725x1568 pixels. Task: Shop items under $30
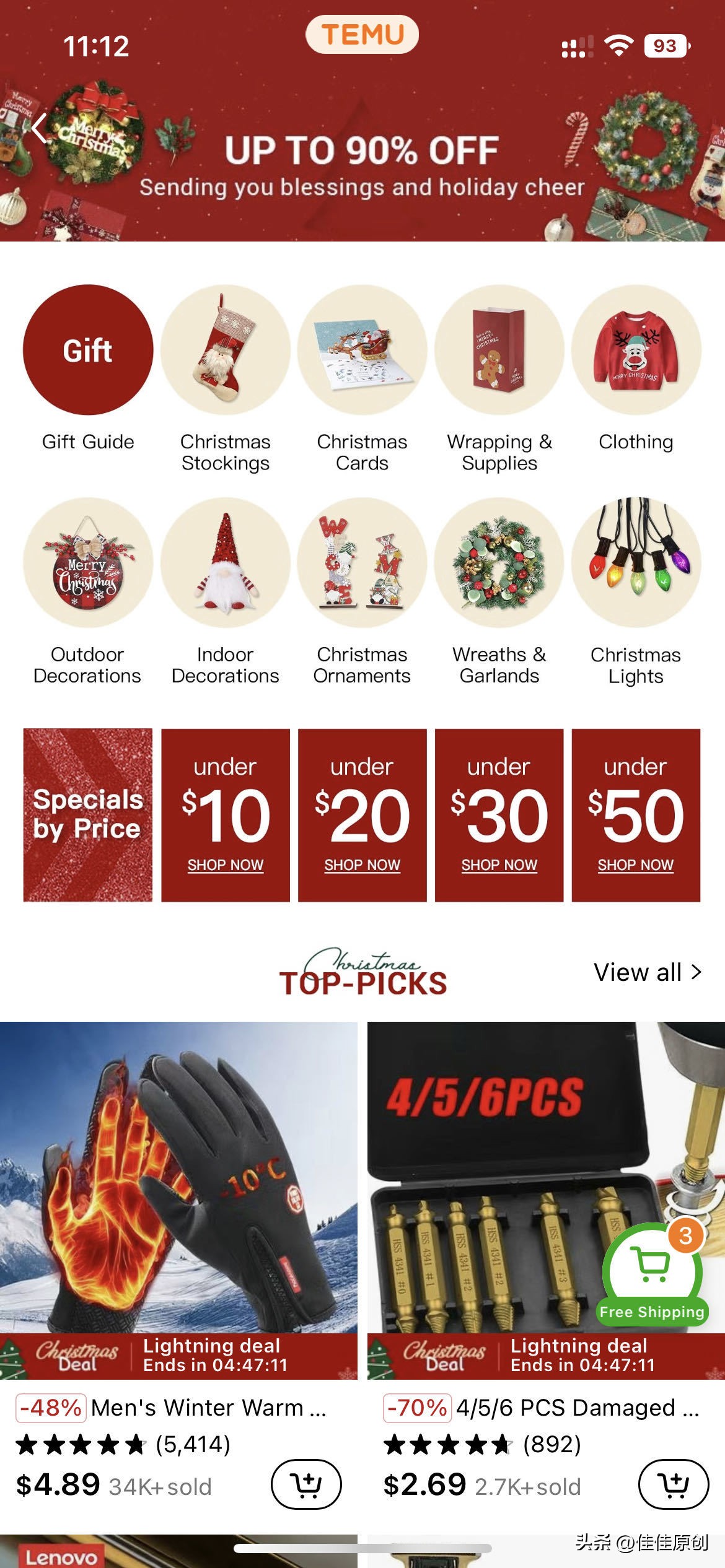tap(499, 815)
